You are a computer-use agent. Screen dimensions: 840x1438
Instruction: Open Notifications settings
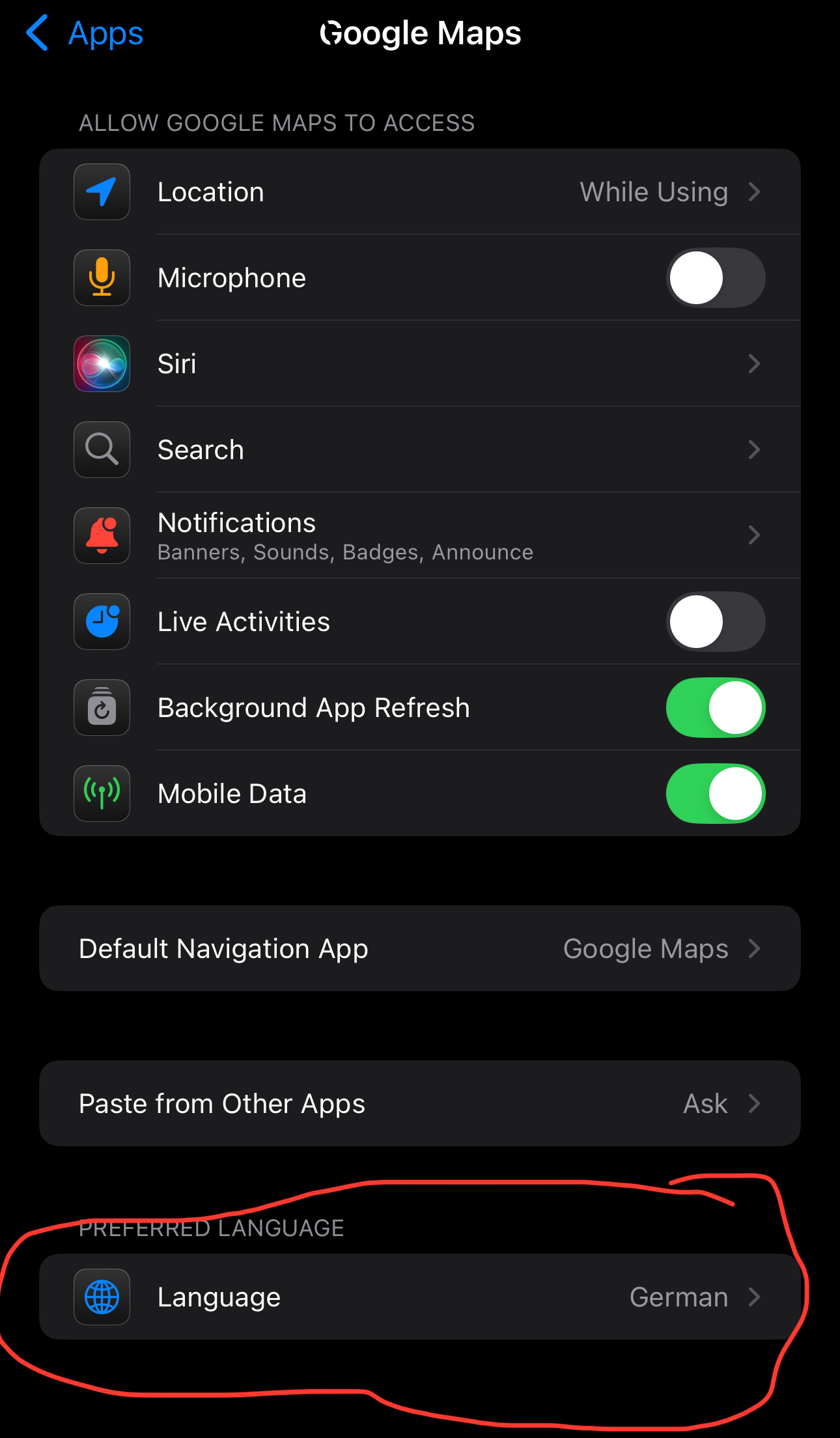tap(419, 535)
